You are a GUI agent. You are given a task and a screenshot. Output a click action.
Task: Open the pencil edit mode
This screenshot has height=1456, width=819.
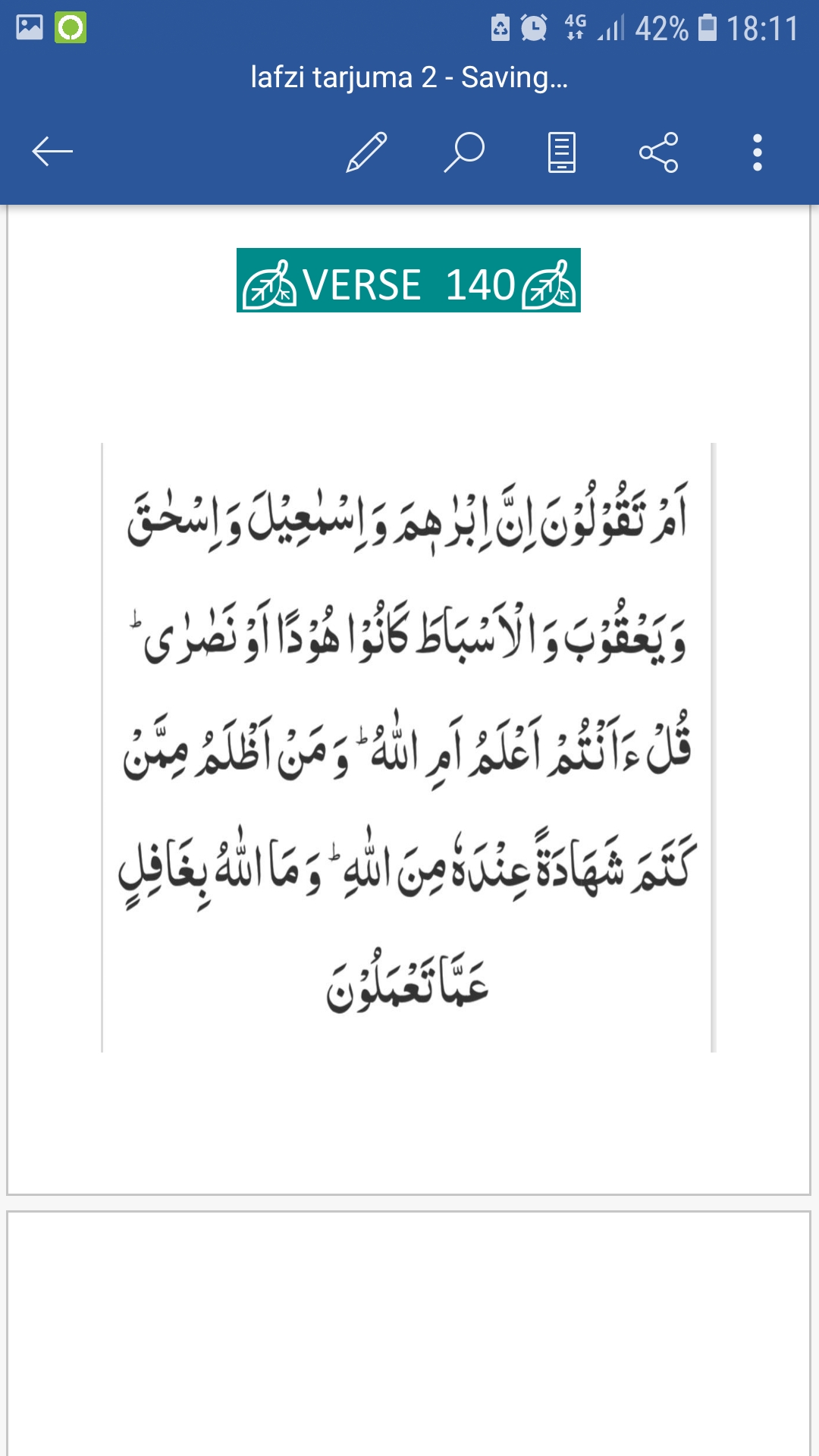[x=367, y=152]
